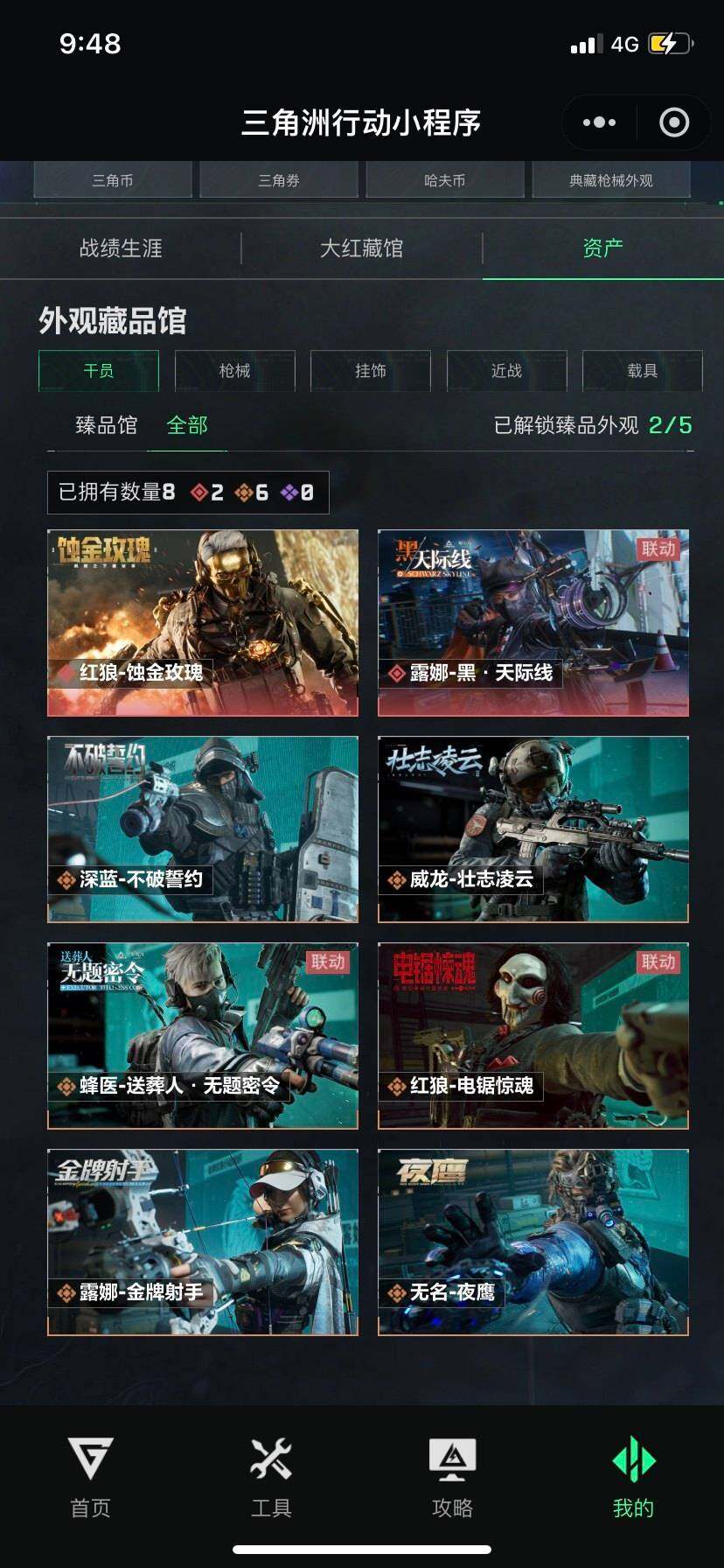Select the 枪械 category filter
The height and width of the screenshot is (1568, 724).
click(x=234, y=370)
